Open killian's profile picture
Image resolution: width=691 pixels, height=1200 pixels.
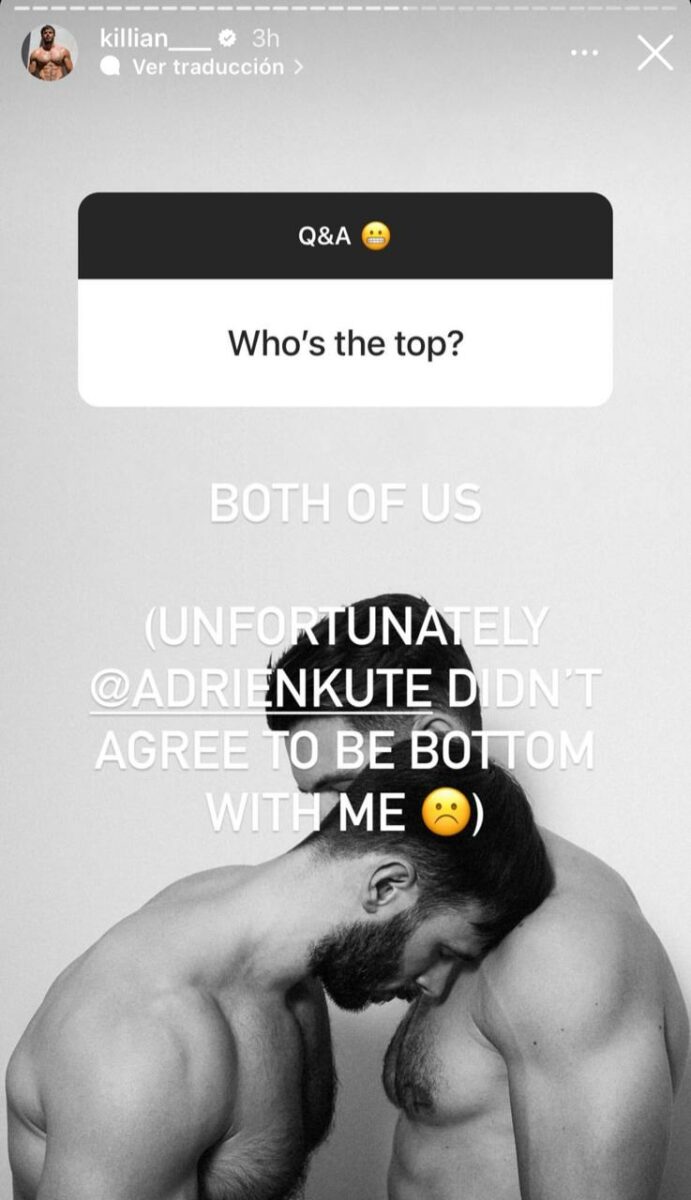[49, 53]
